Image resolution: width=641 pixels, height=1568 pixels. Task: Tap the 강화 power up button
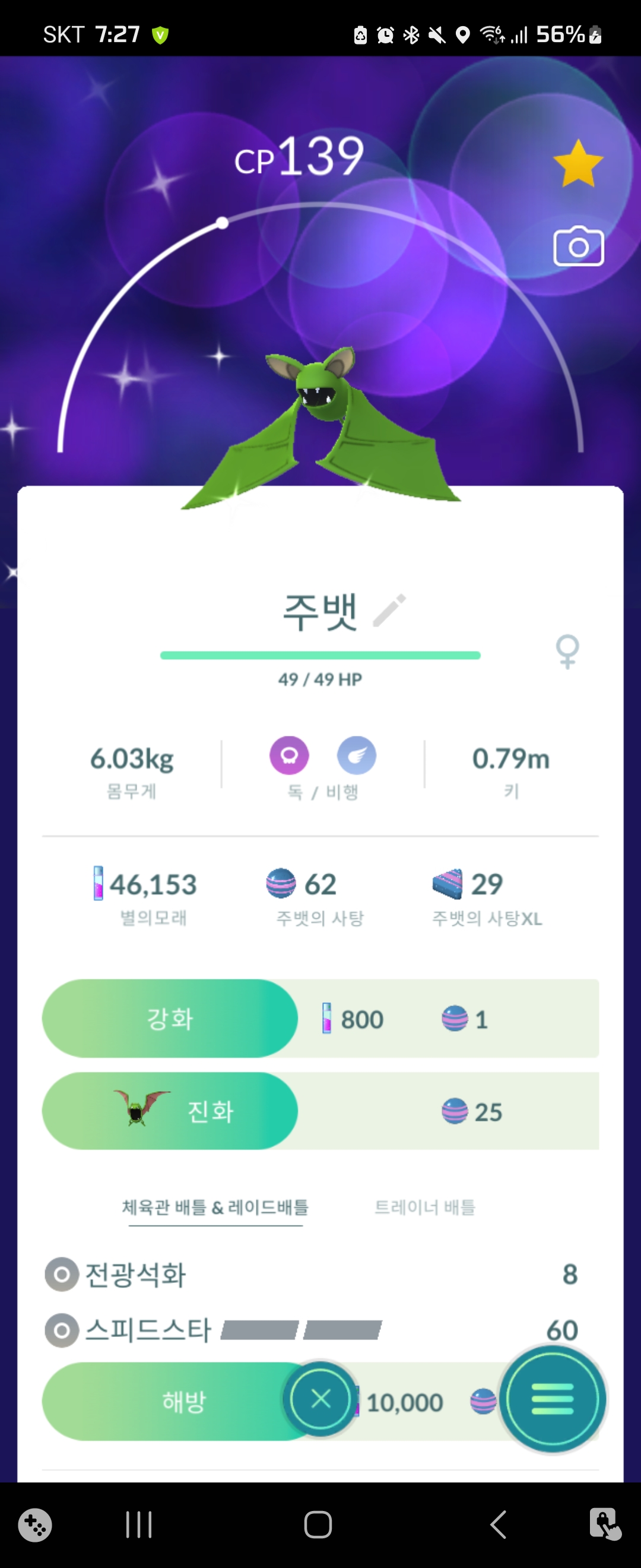(170, 1019)
